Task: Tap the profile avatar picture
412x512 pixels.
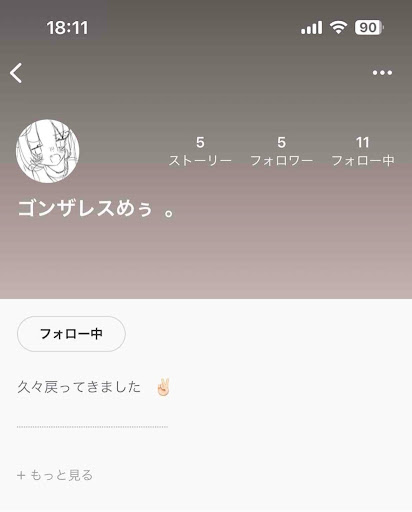Action: (48, 151)
